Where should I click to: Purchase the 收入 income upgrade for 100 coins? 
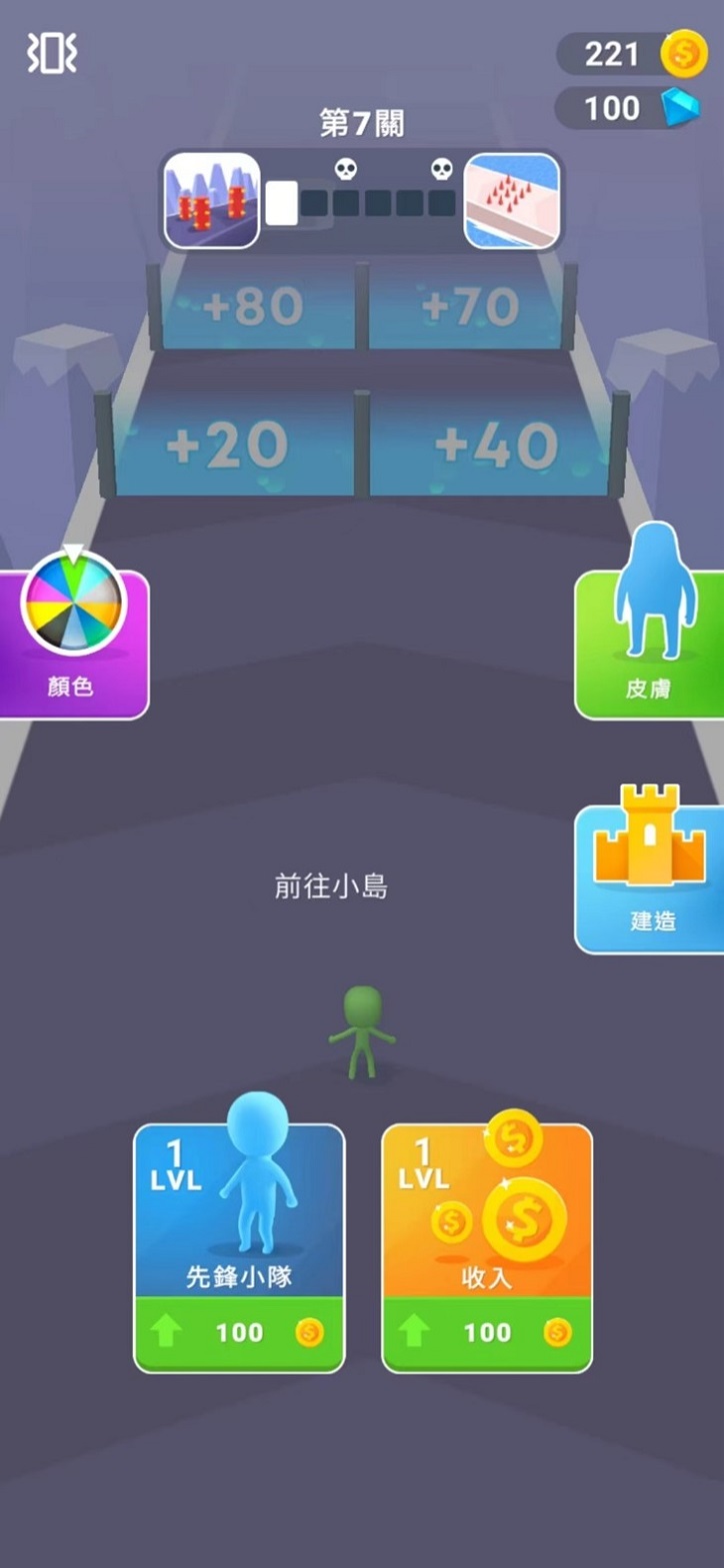486,1332
